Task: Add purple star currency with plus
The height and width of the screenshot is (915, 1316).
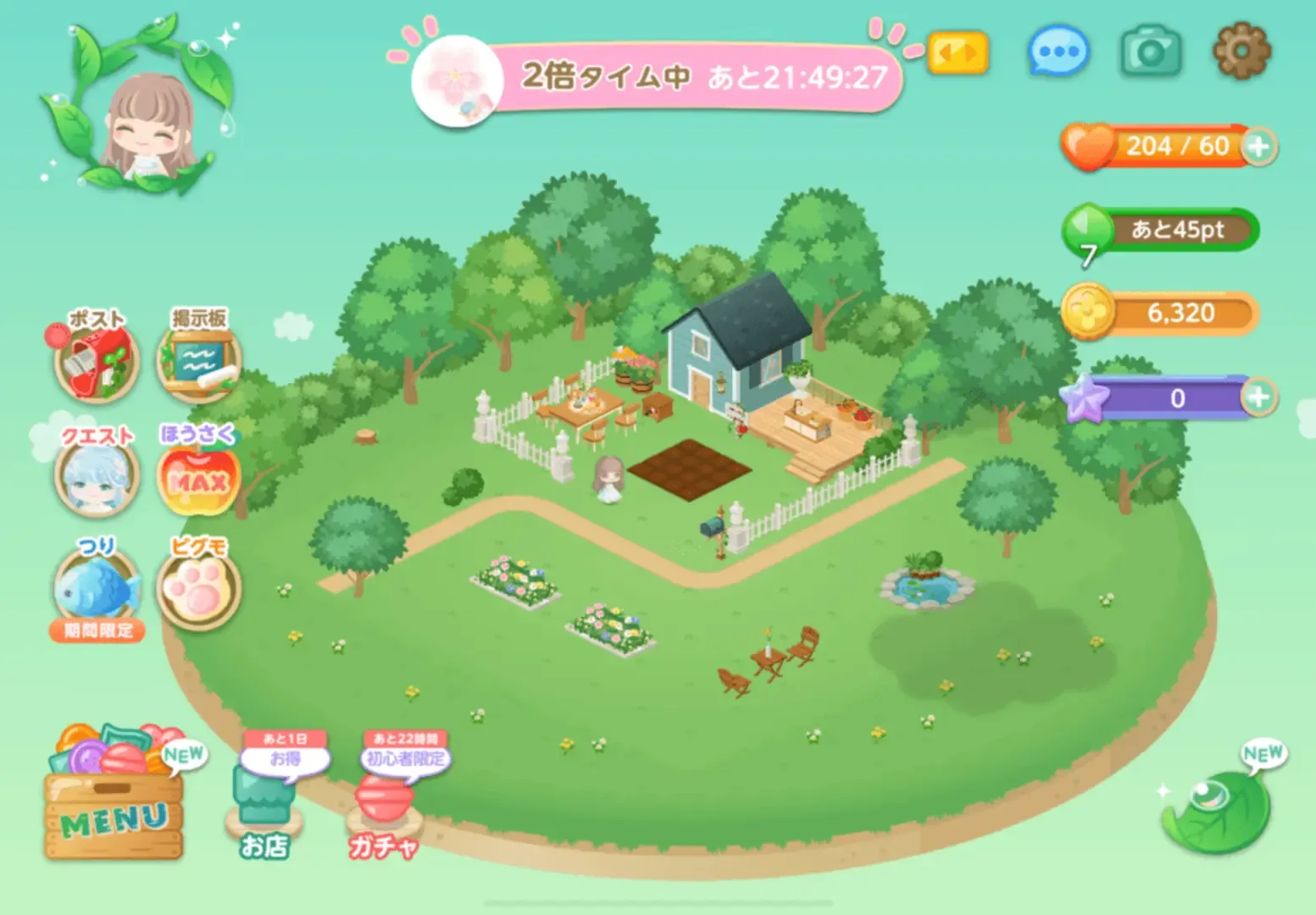Action: pos(1259,397)
